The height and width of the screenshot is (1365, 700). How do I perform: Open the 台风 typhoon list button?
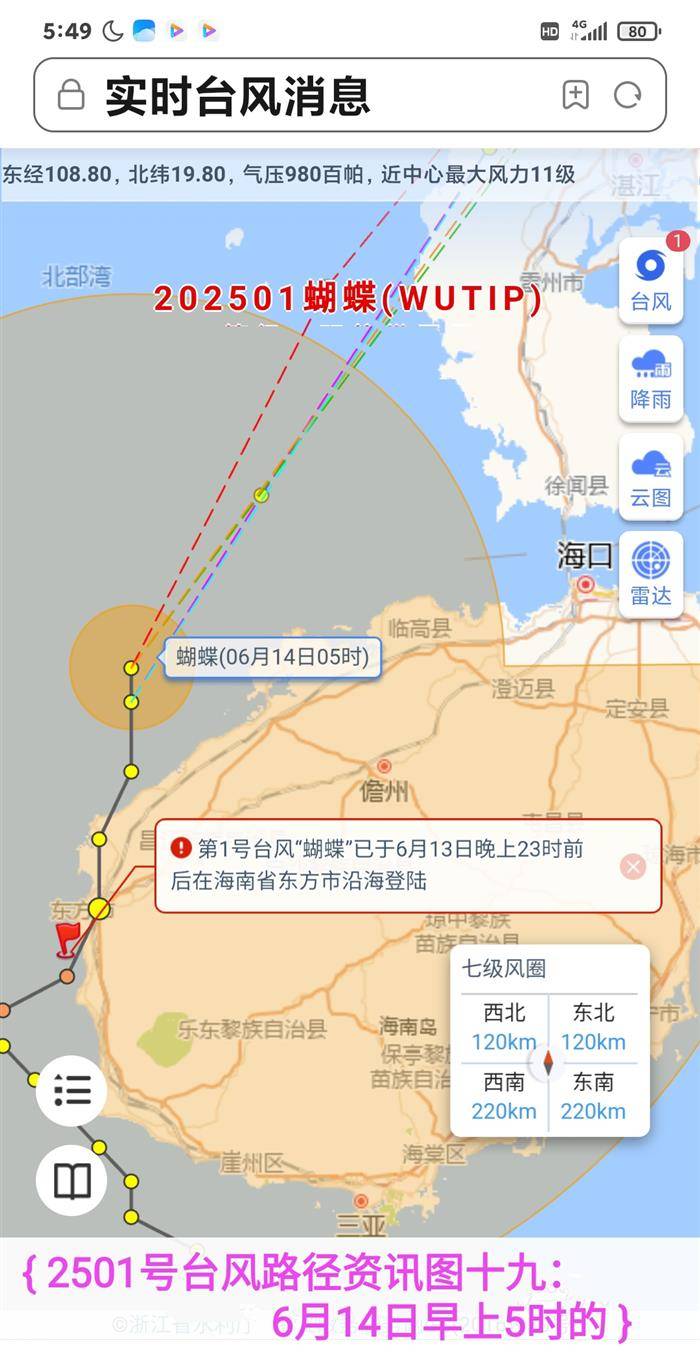(x=651, y=281)
